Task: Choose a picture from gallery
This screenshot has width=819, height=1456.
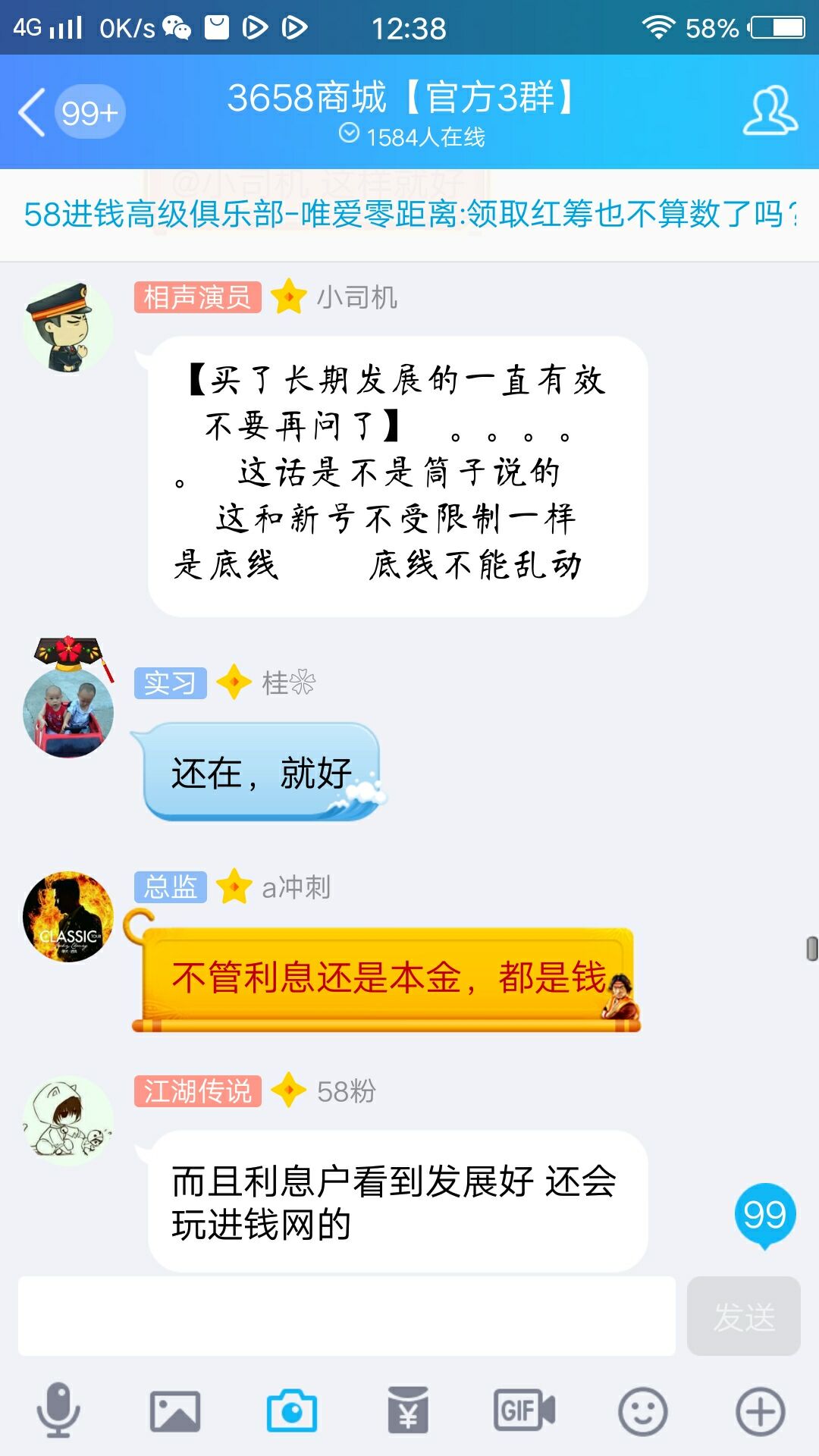Action: pyautogui.click(x=175, y=1410)
